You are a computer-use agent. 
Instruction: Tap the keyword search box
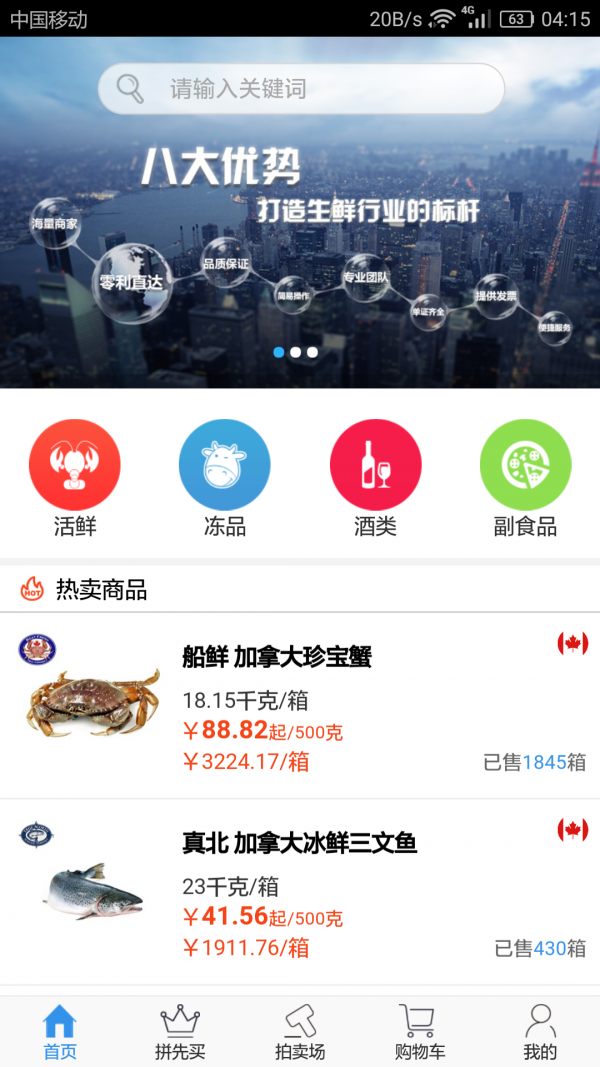(x=300, y=89)
